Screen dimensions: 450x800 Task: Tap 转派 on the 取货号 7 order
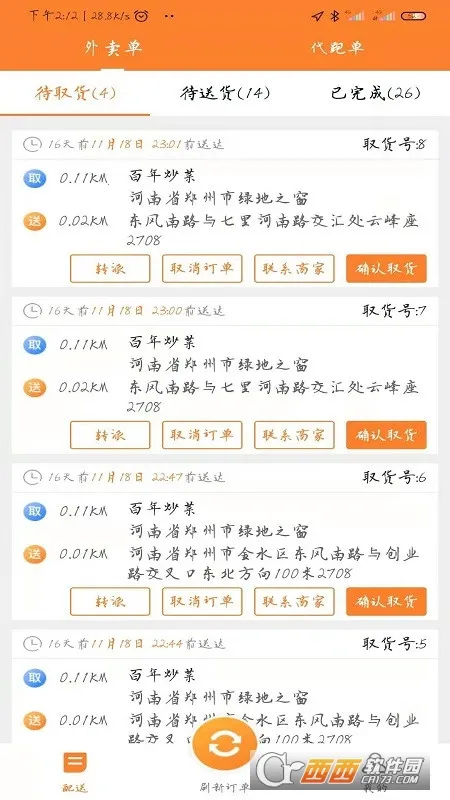110,435
